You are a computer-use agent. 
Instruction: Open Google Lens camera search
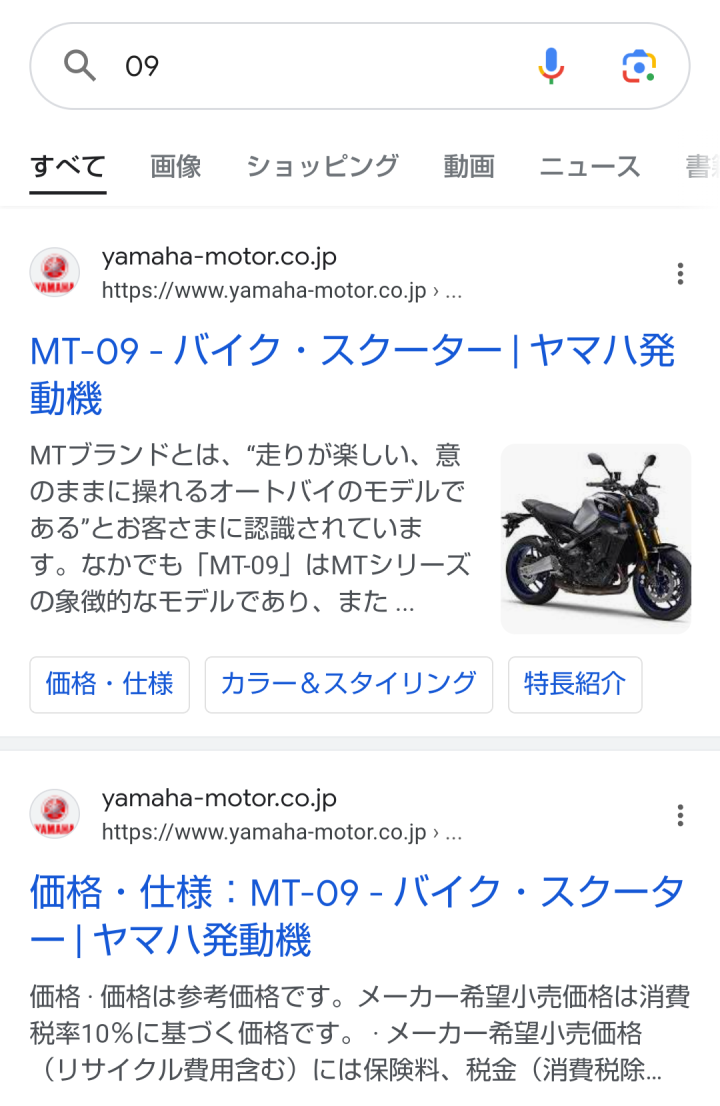638,66
